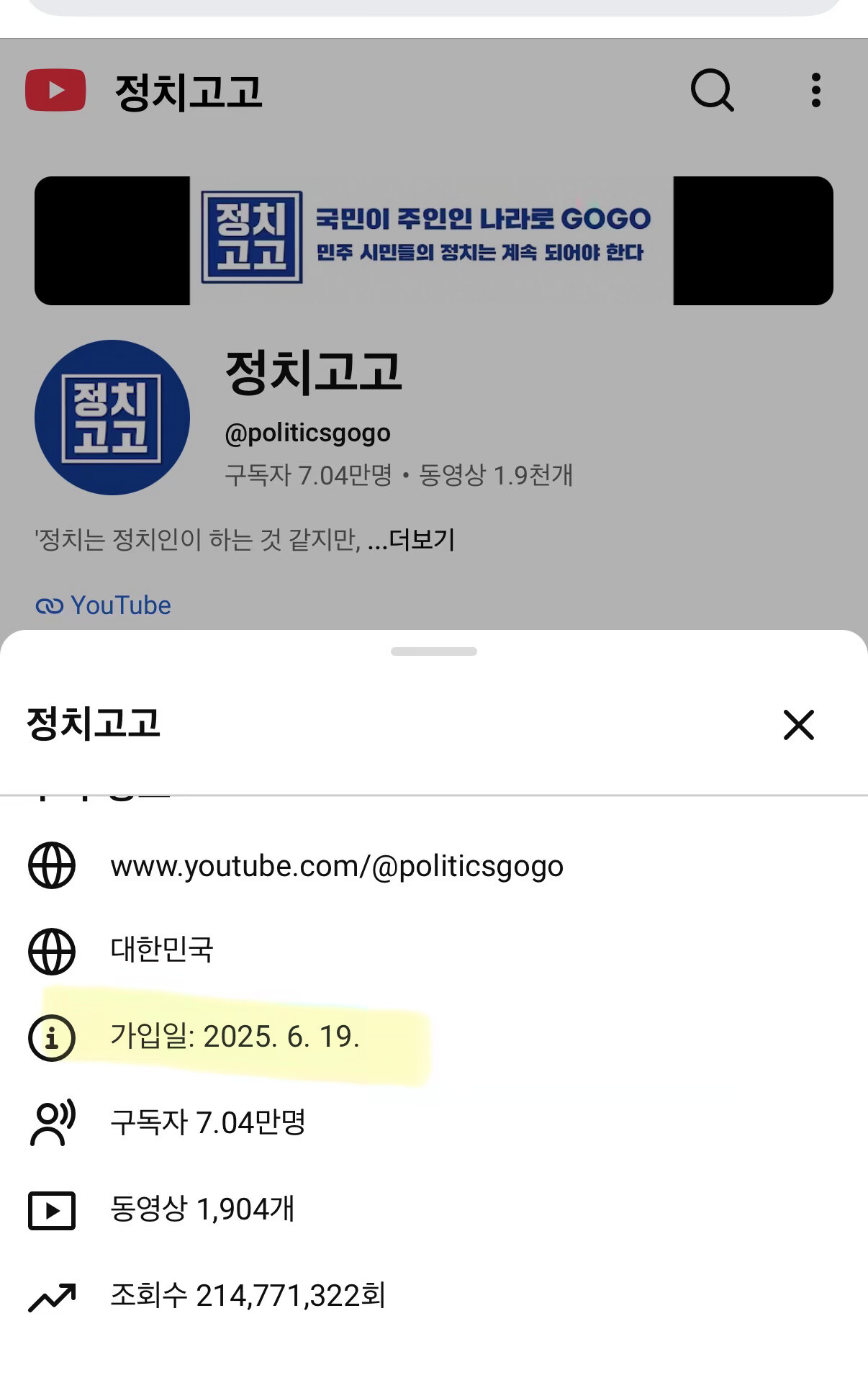Tap the bottom sheet drag handle
Image resolution: width=868 pixels, height=1393 pixels.
point(434,652)
